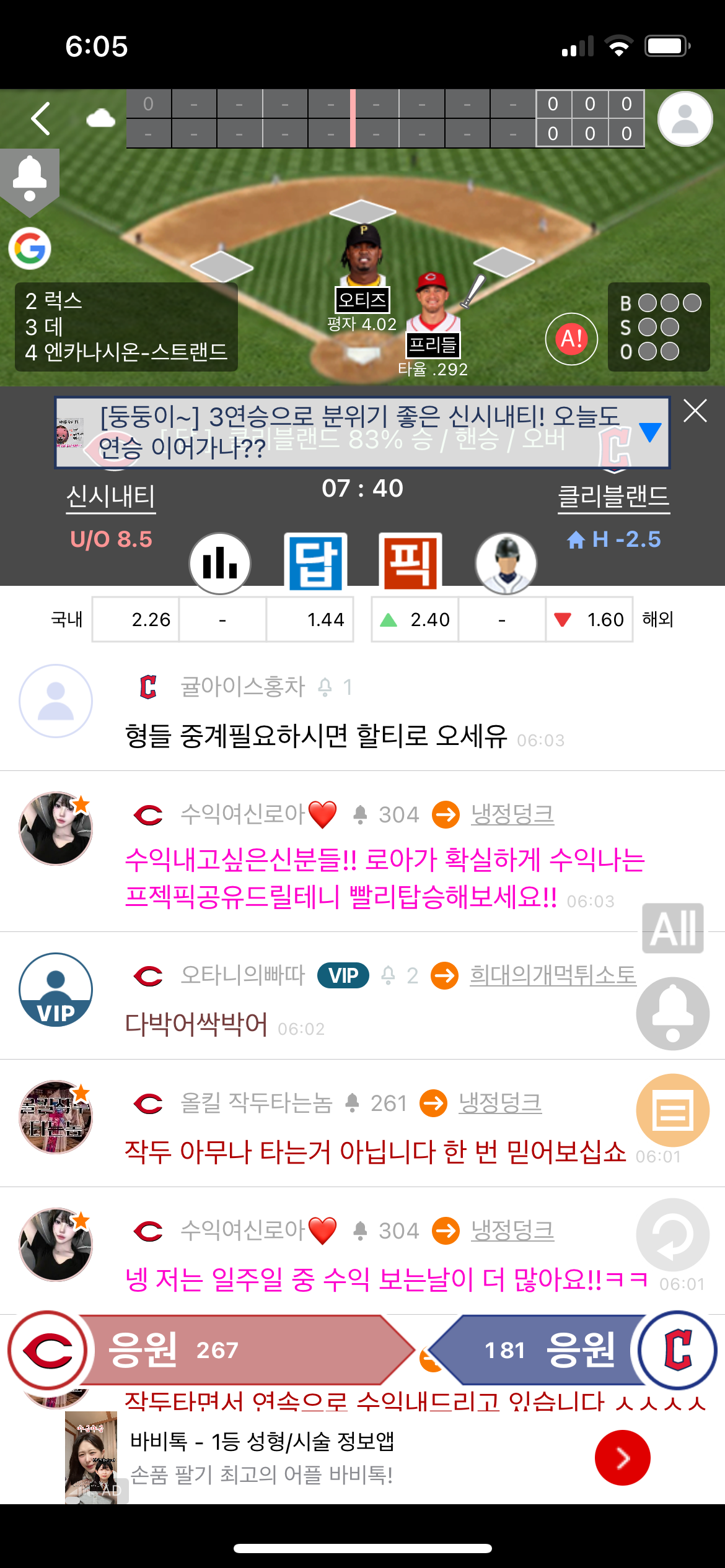The height and width of the screenshot is (1568, 725).
Task: Open the alarm bell on the field
Action: pos(29,179)
